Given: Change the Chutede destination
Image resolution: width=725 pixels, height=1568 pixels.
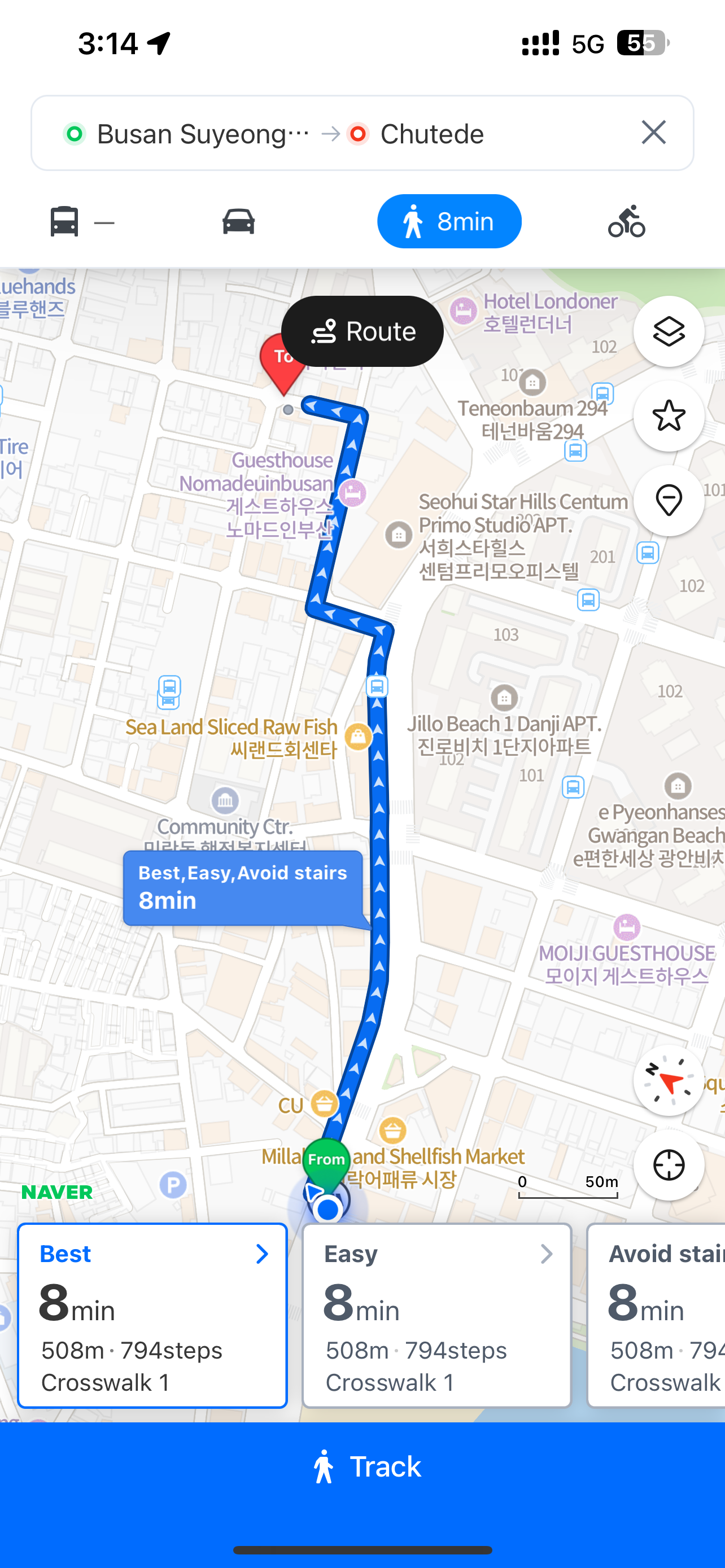Looking at the screenshot, I should 431,134.
